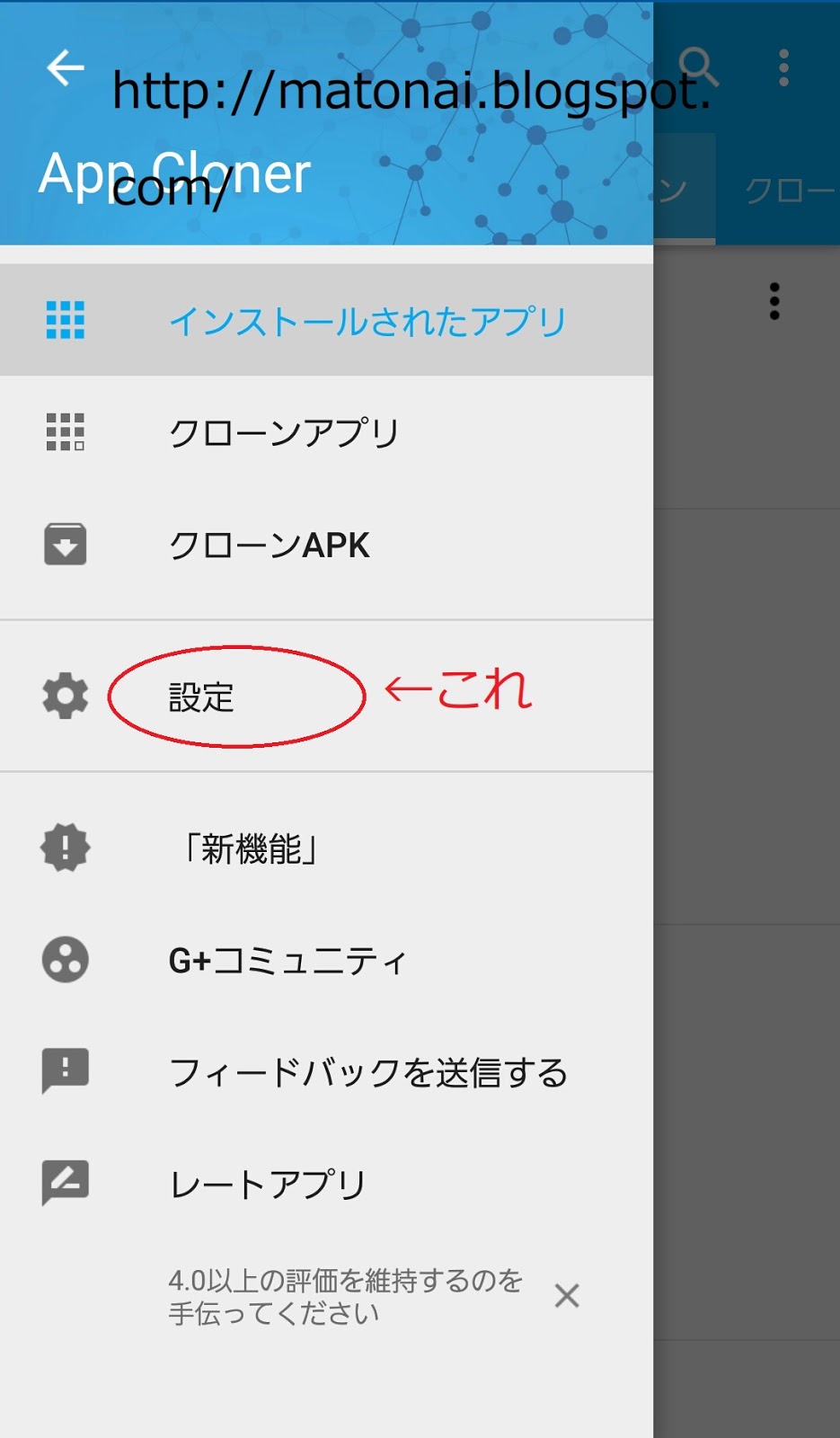View 「新機能」 what's new
840x1438 pixels.
326,848
